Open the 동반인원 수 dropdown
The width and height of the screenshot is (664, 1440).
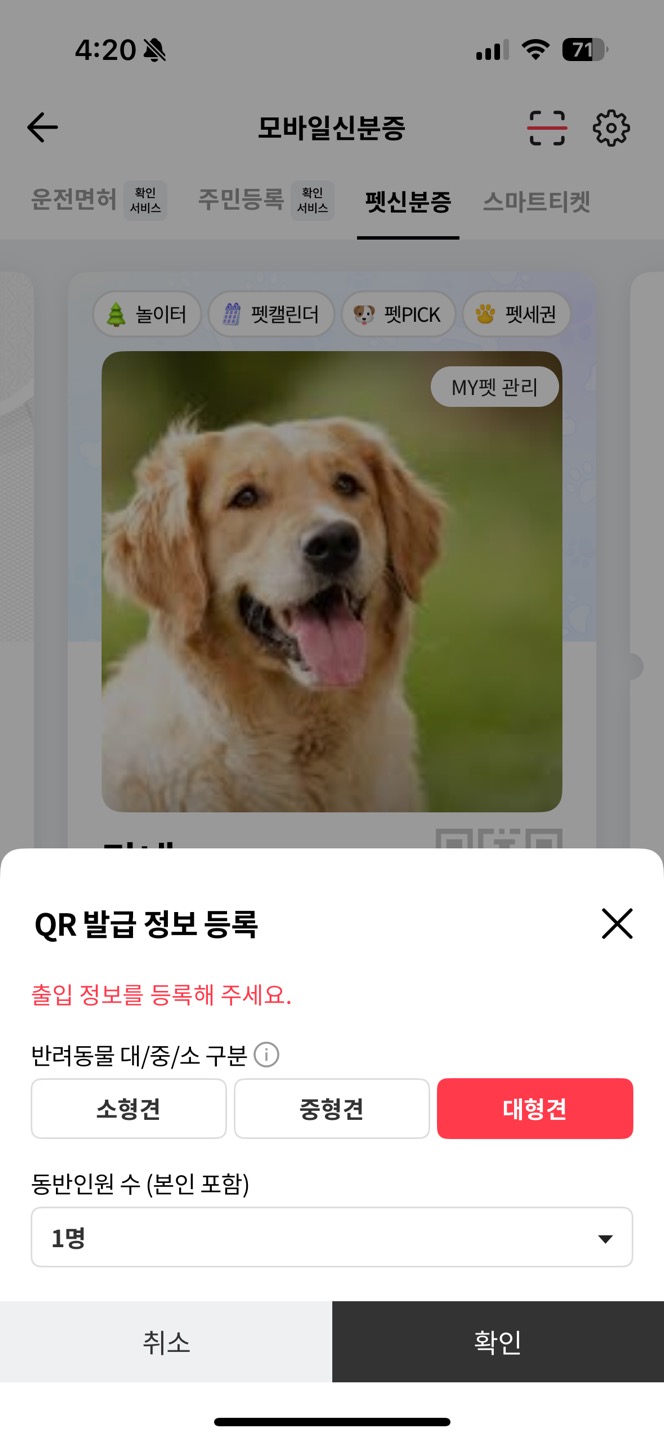tap(332, 1237)
